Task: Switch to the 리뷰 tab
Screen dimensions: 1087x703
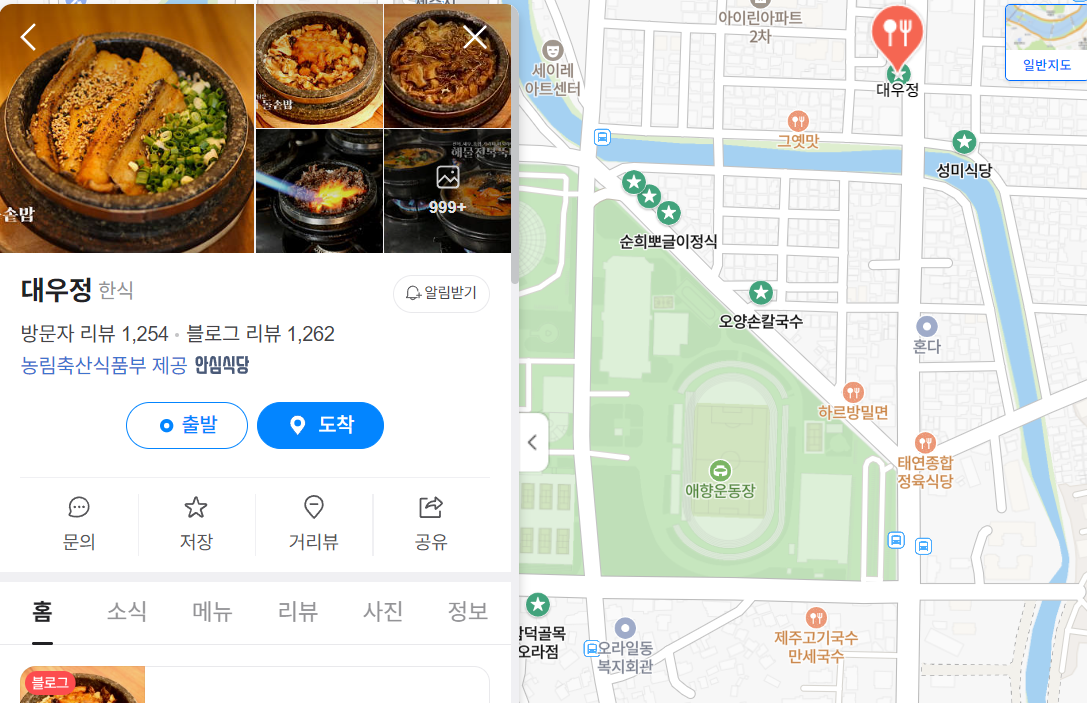Action: (x=297, y=611)
